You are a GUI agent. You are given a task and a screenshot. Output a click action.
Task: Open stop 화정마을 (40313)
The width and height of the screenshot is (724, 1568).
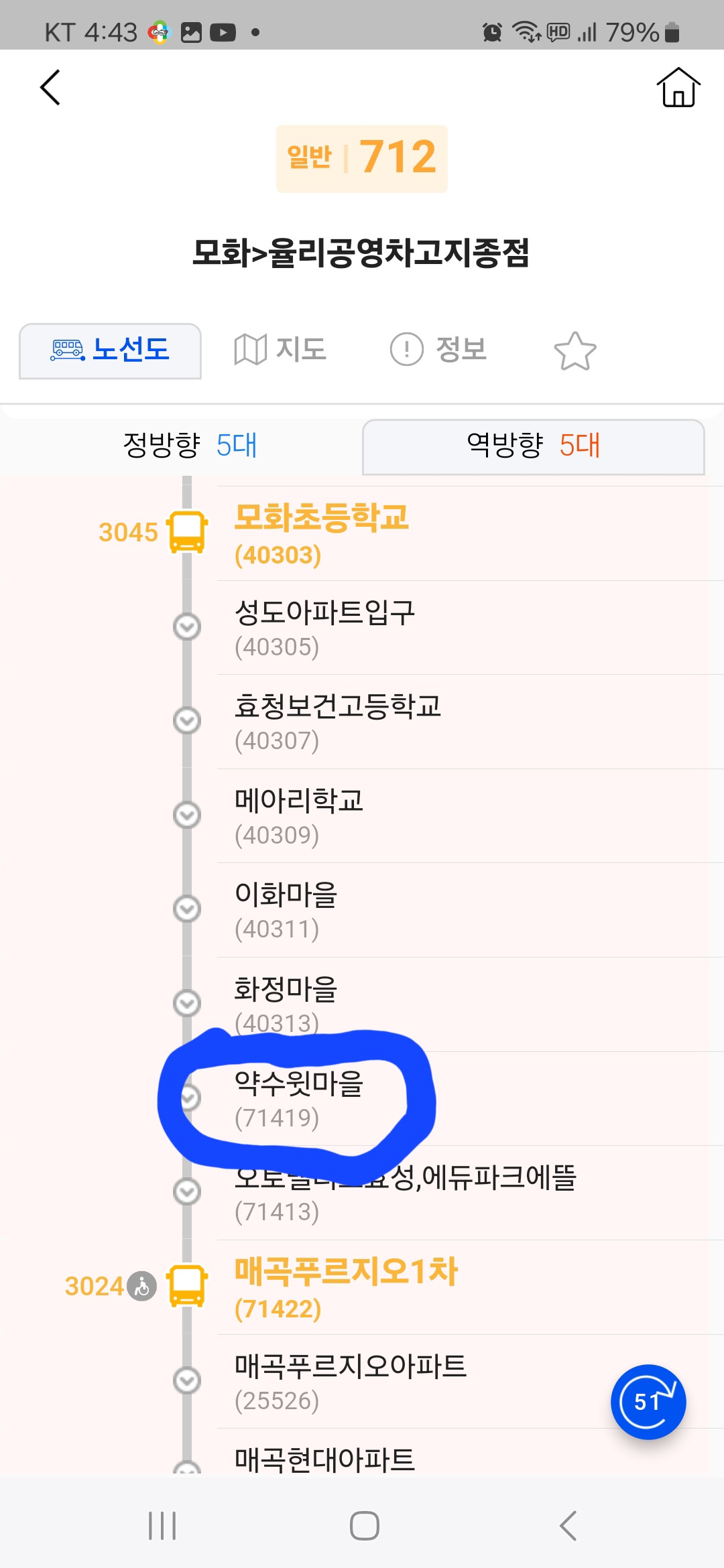(286, 1004)
